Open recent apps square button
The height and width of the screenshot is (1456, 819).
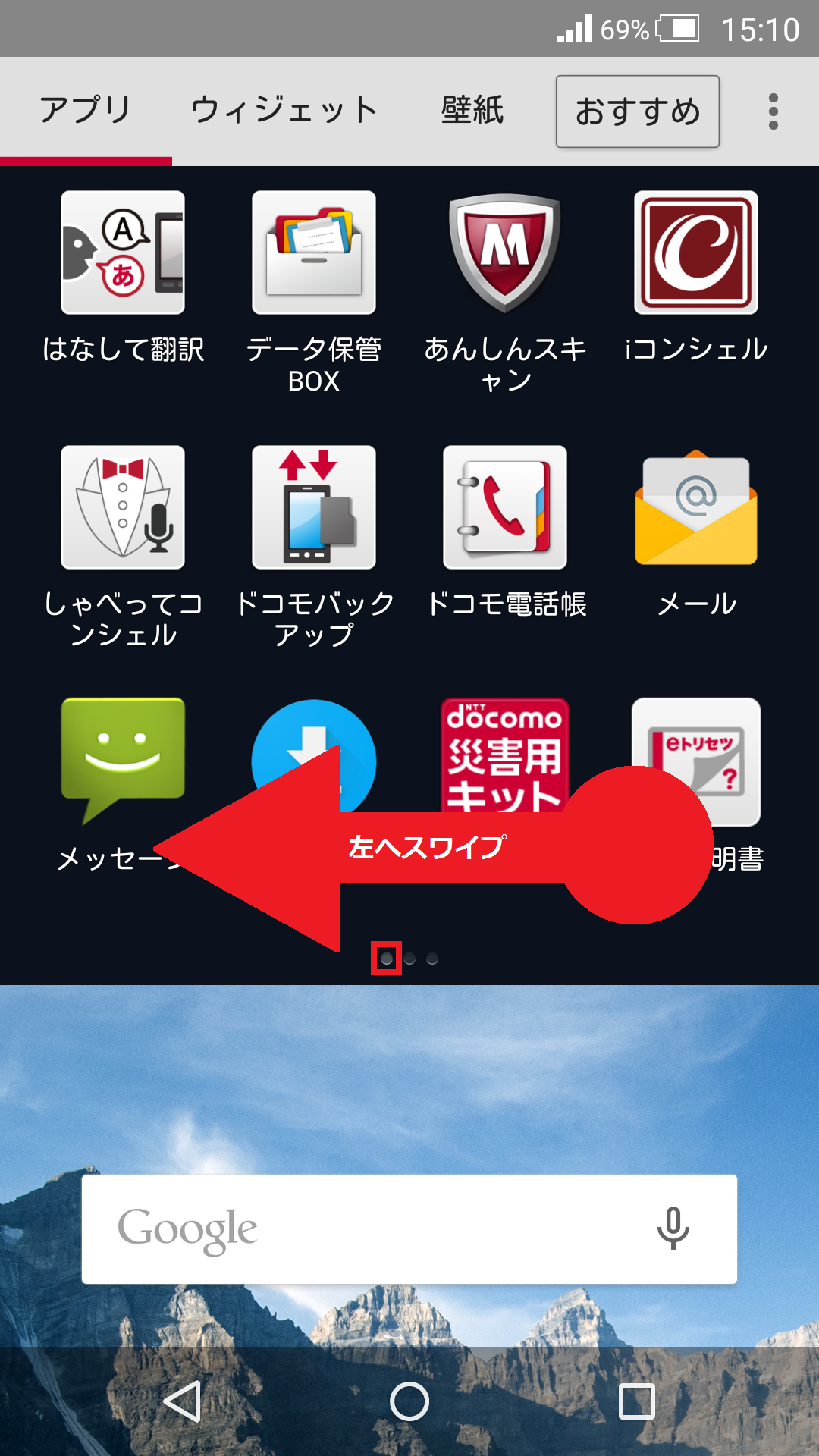pyautogui.click(x=637, y=1401)
